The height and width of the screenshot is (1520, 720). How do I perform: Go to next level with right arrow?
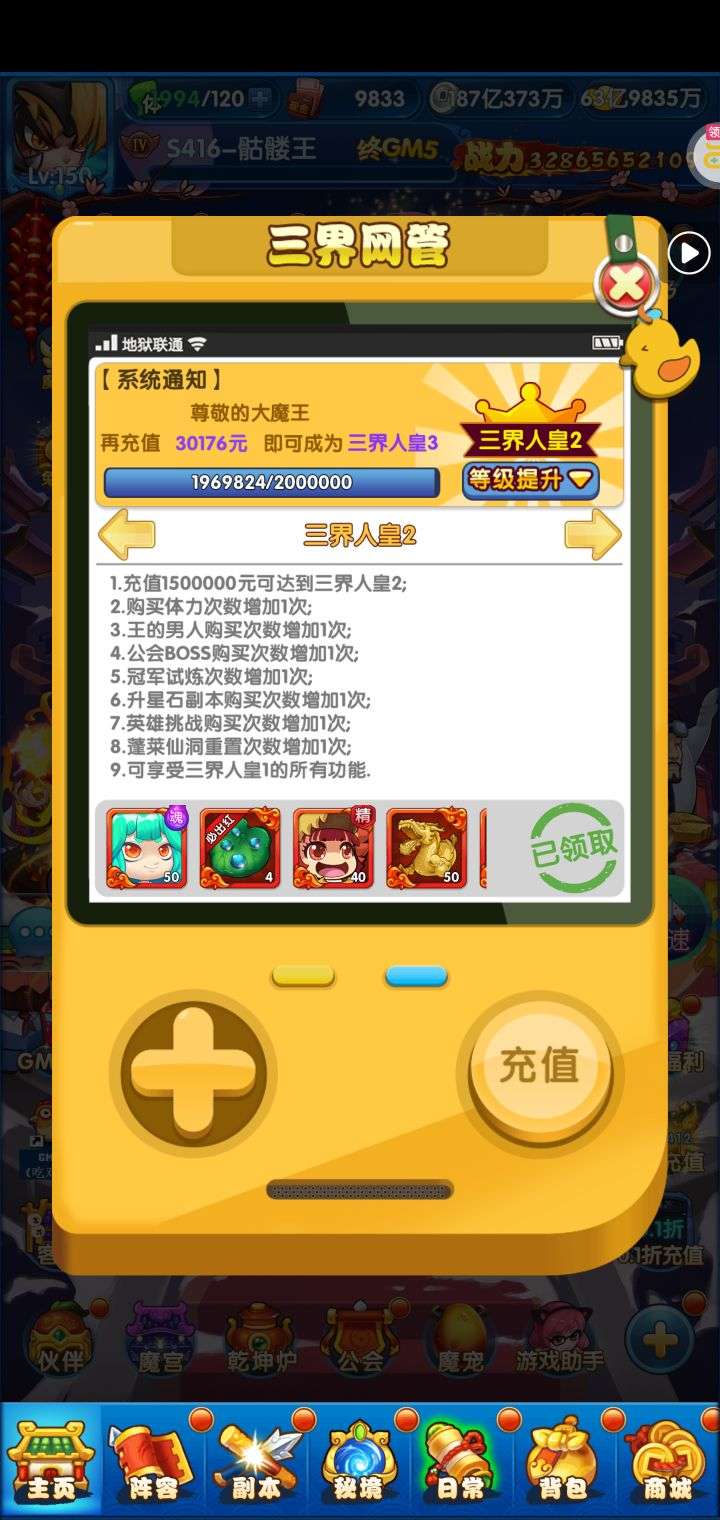coord(592,535)
